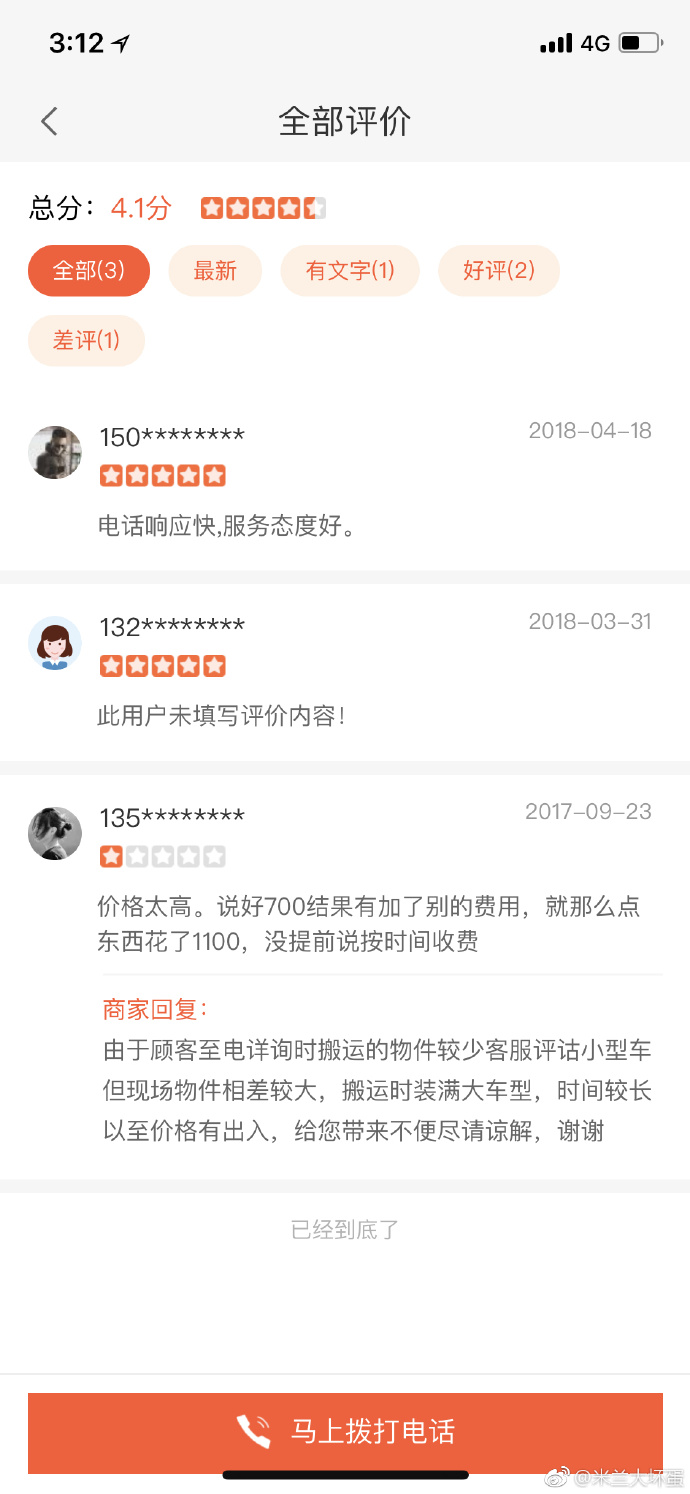Screen dimensions: 690x1494
Task: Show only 有文字(1) reviews
Action: pyautogui.click(x=350, y=270)
